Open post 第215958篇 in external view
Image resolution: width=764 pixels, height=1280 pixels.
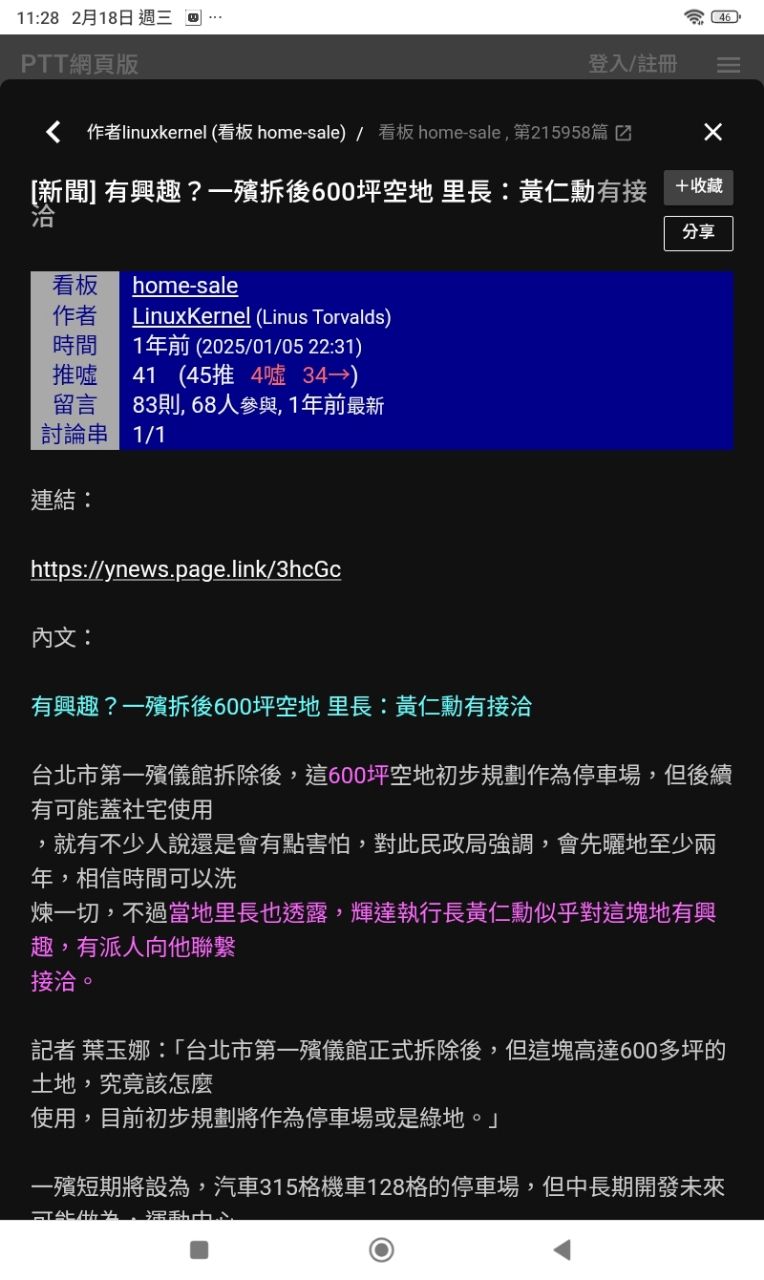coord(623,133)
